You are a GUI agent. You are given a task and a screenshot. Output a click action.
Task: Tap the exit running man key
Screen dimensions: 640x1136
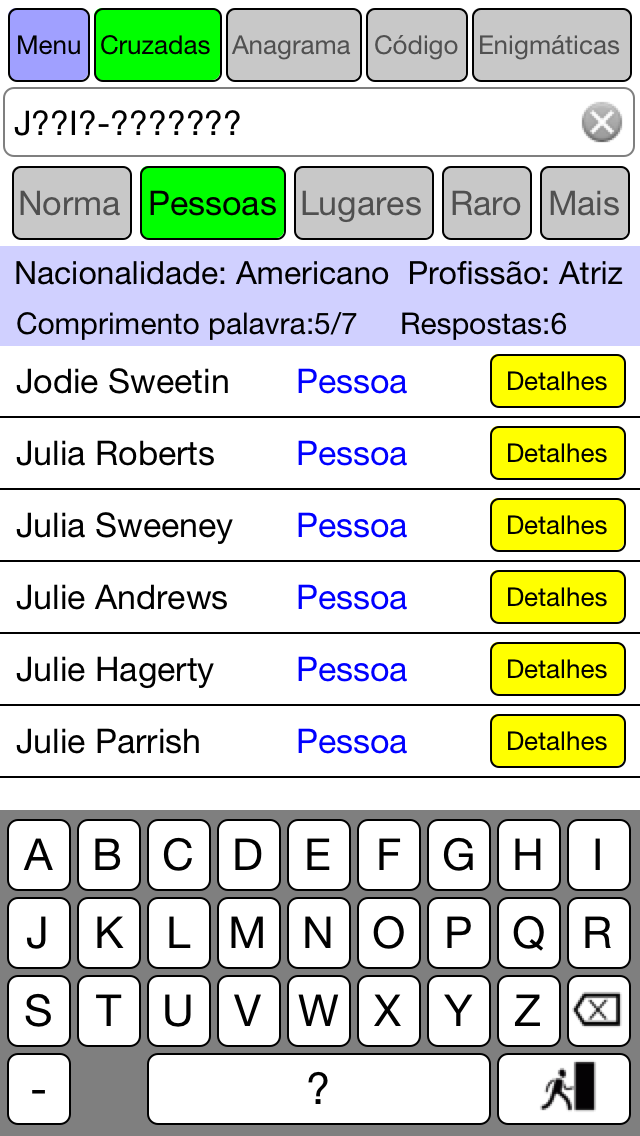point(564,1089)
